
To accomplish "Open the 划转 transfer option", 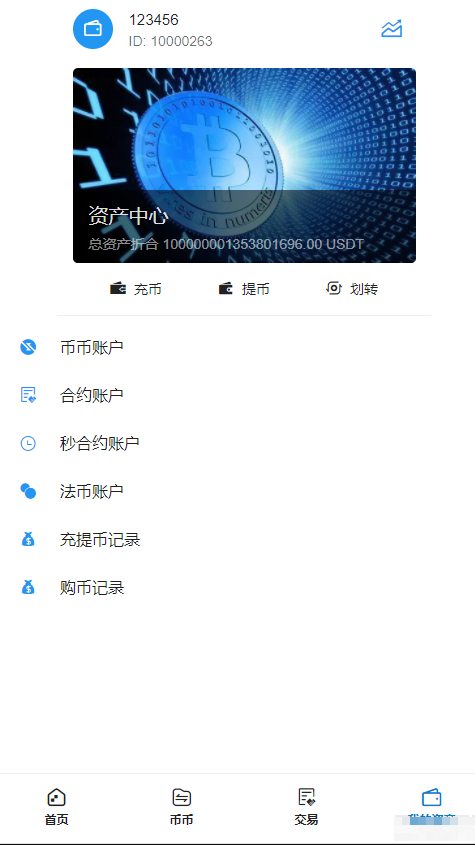I will tap(352, 289).
